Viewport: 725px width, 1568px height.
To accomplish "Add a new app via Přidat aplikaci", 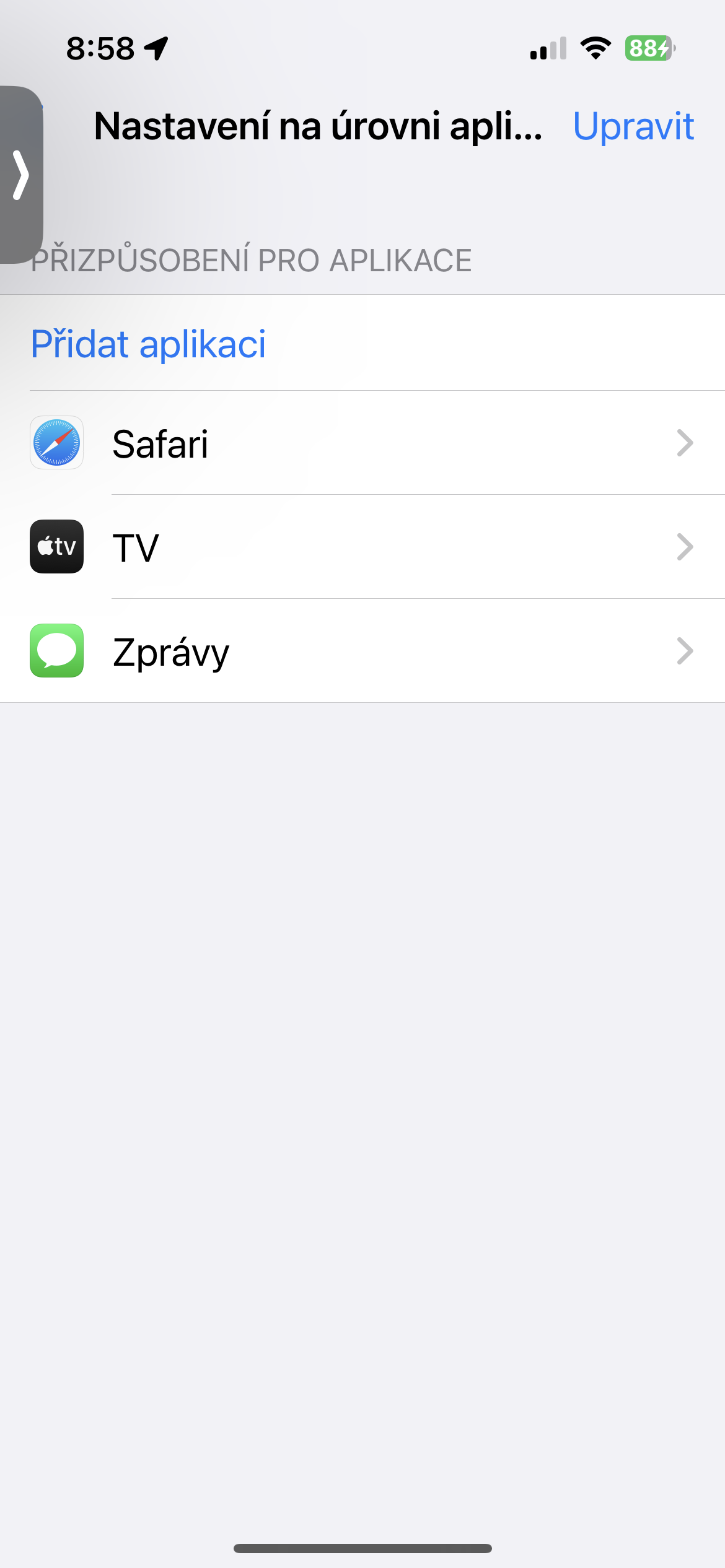I will 148,344.
